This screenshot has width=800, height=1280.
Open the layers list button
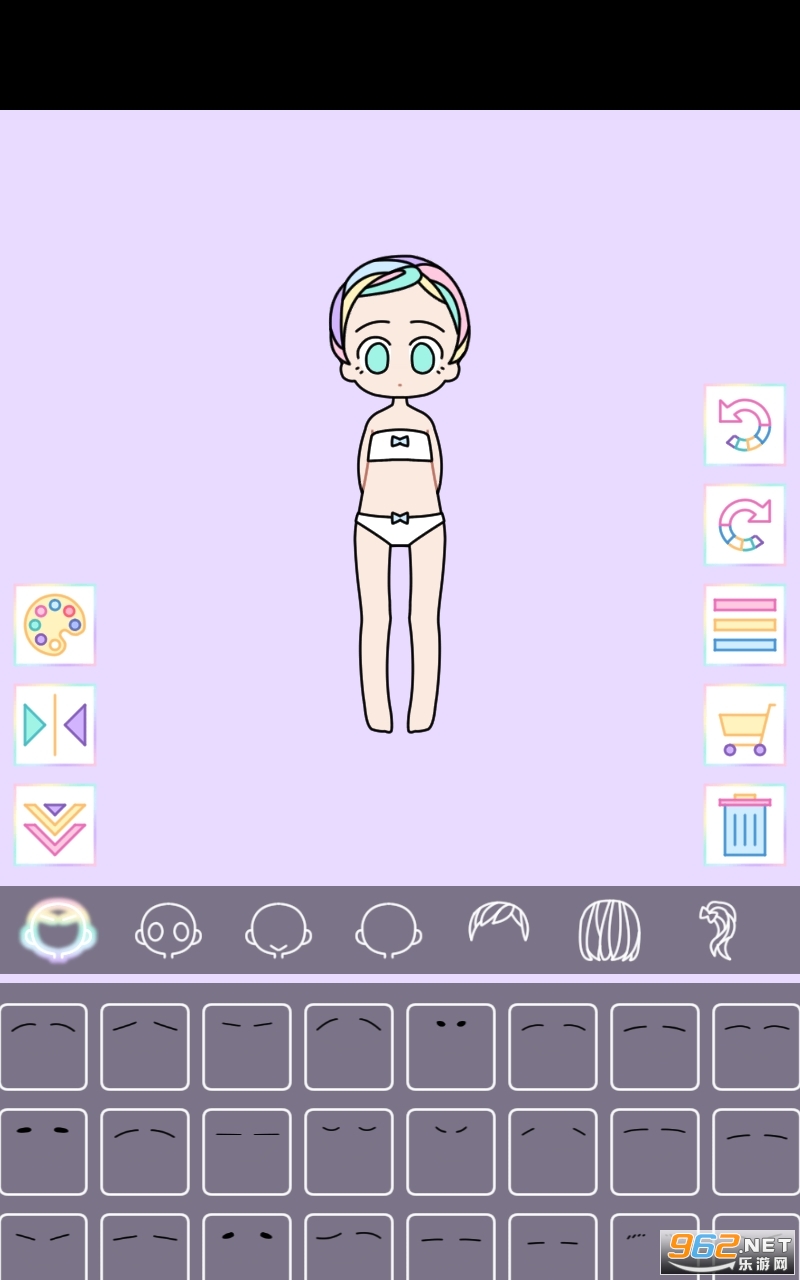tap(745, 625)
